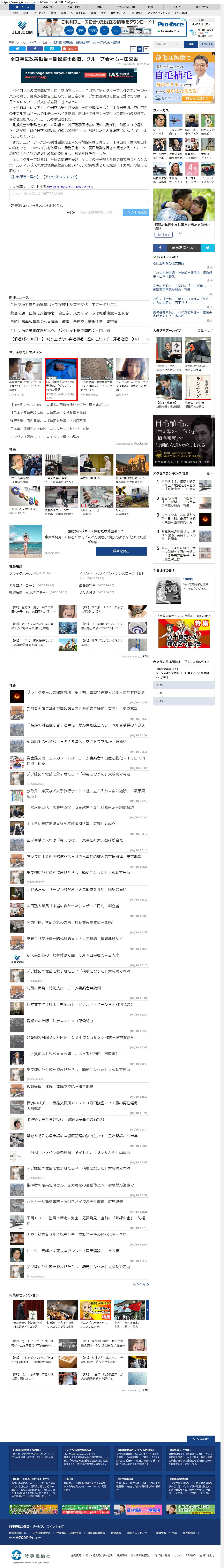224x1568 pixels.
Task: Go to ページの先頭へ
Action: click(x=201, y=1438)
